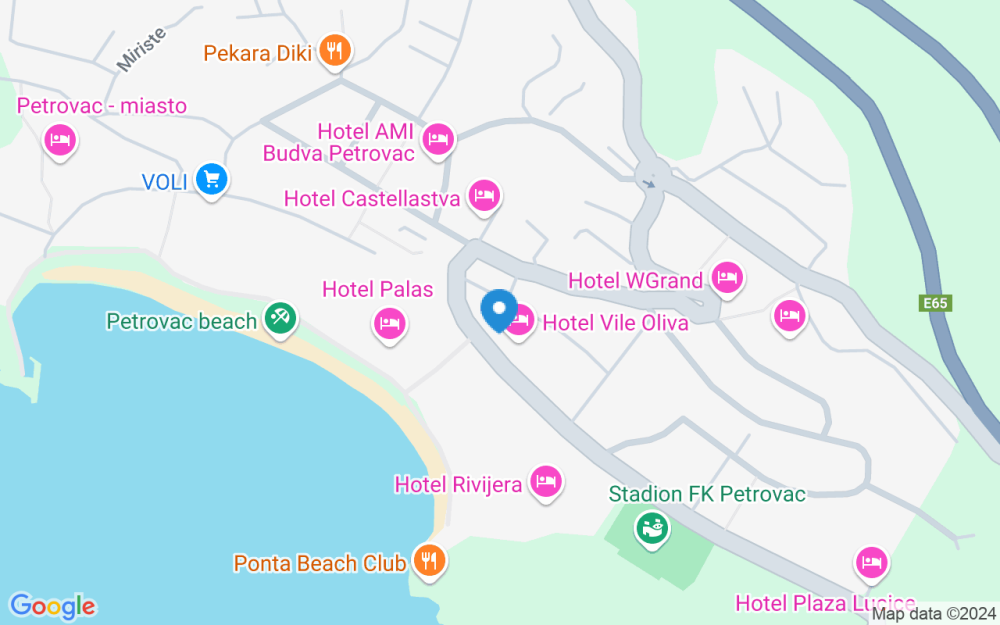Viewport: 1000px width, 625px height.
Task: Open the Ponta Beach Club marker
Action: point(430,561)
